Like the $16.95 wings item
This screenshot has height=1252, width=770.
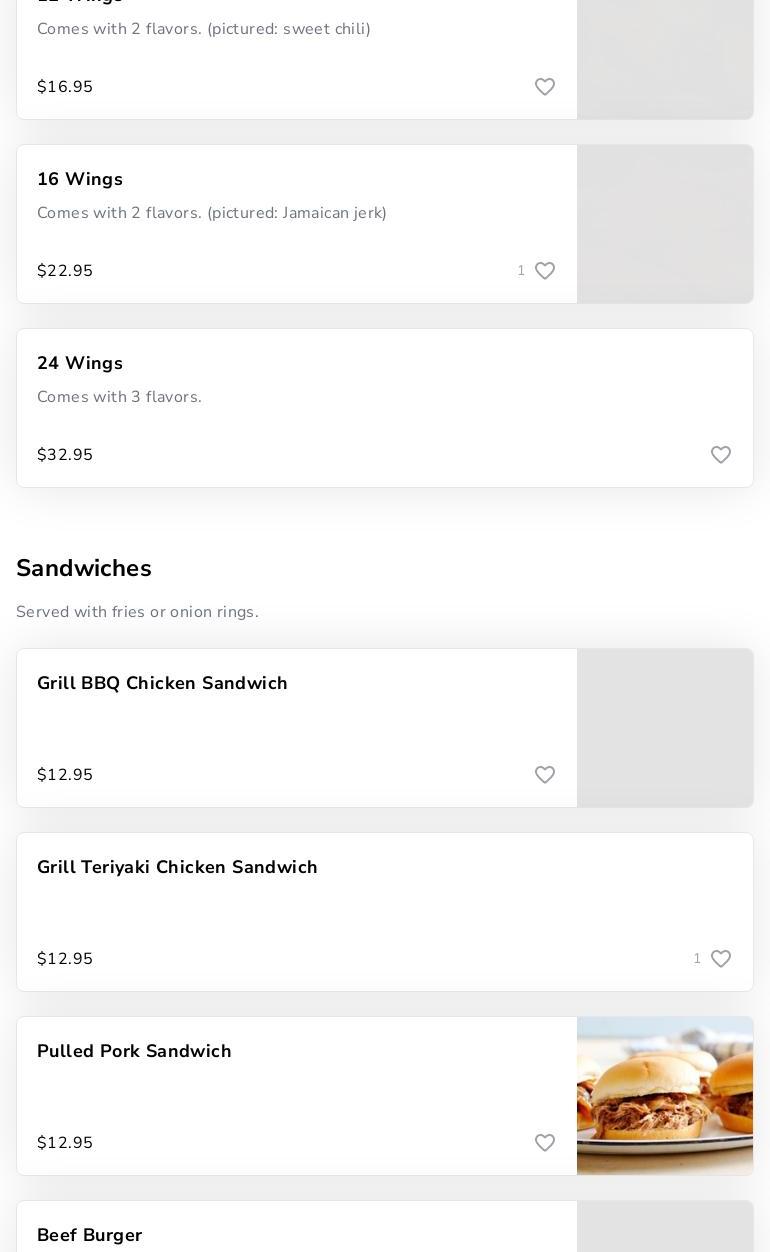click(545, 87)
